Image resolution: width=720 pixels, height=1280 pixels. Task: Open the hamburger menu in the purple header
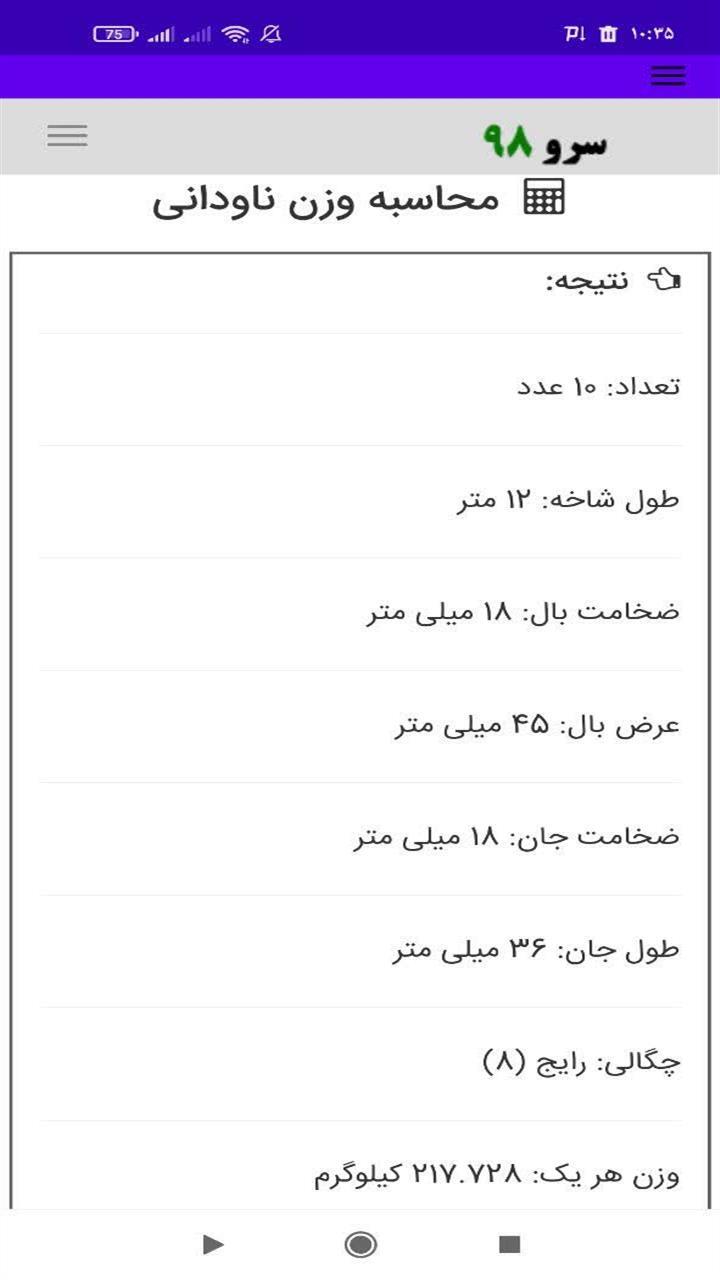pyautogui.click(x=667, y=76)
